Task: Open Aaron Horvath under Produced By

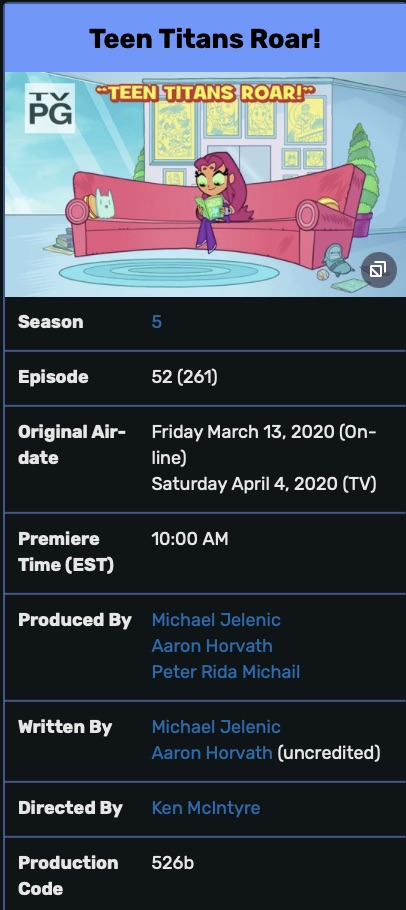Action: click(x=212, y=646)
